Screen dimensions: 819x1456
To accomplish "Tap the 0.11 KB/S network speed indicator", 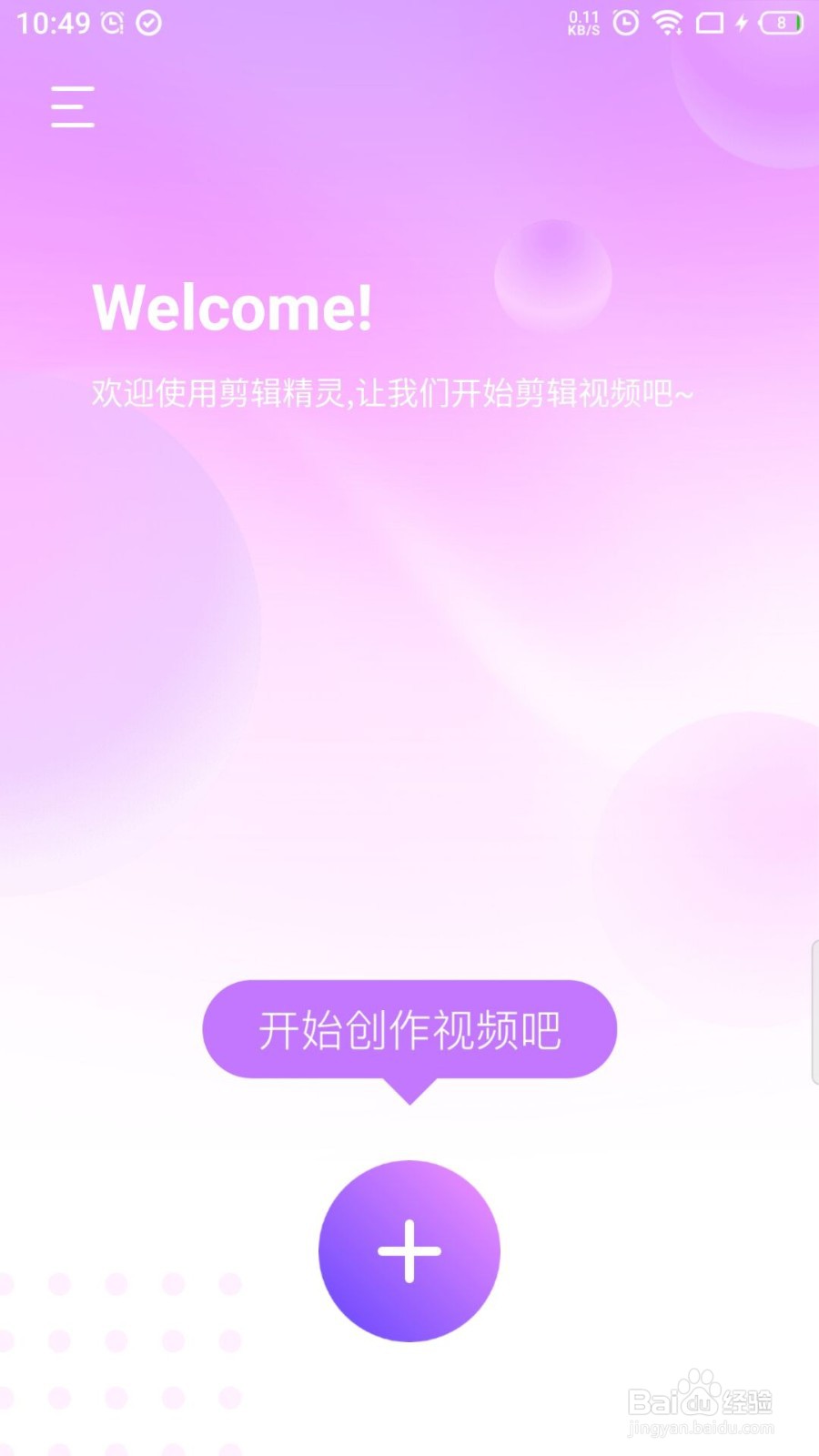I will 582,20.
